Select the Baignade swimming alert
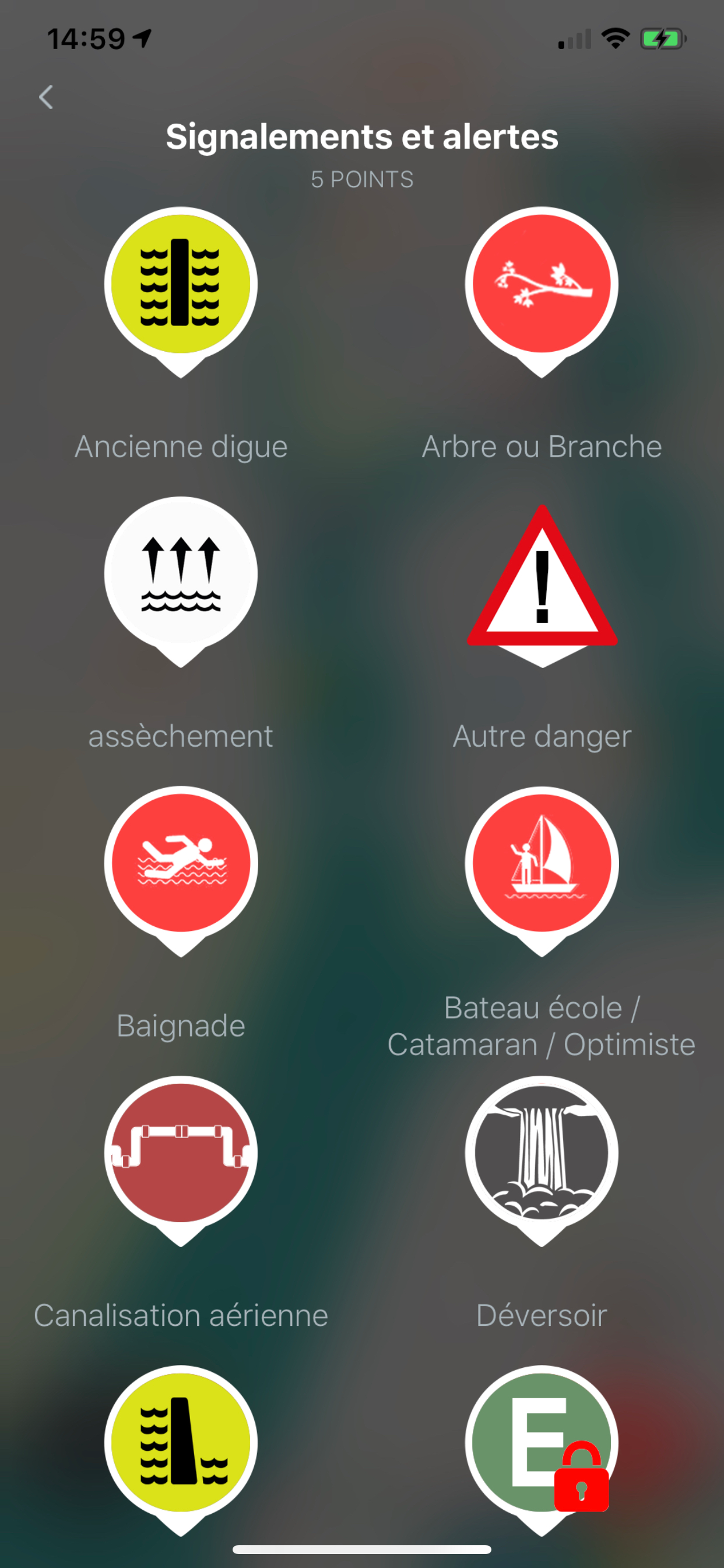Image resolution: width=724 pixels, height=1568 pixels. [x=181, y=871]
